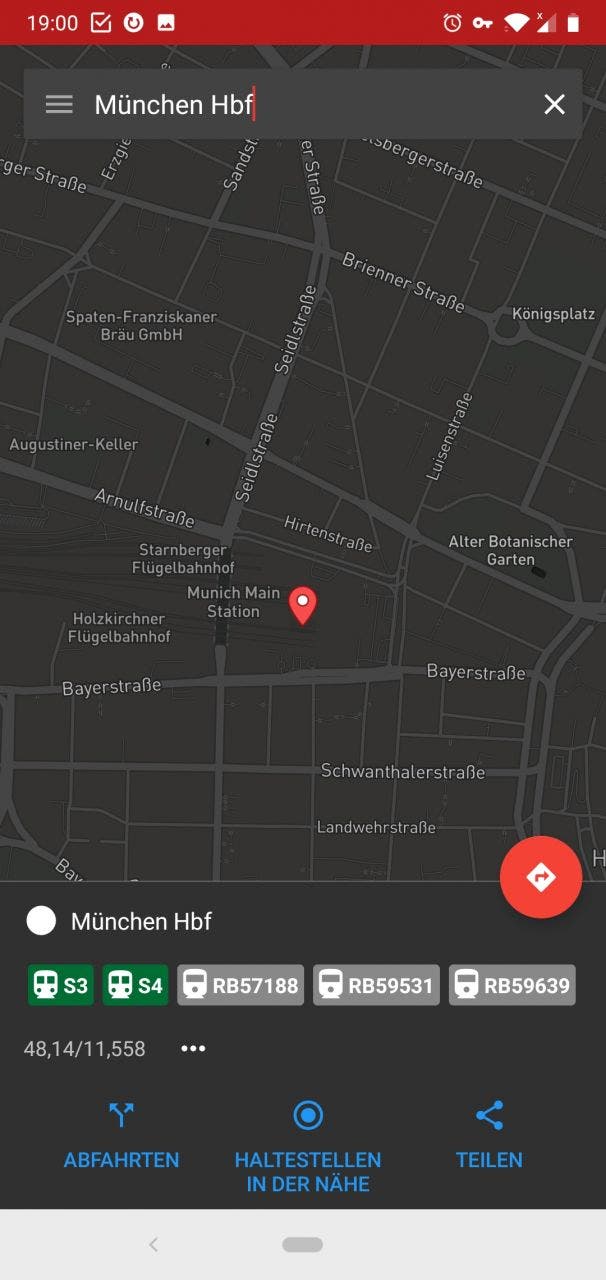The height and width of the screenshot is (1280, 606).
Task: Open the RB57188 train chip
Action: pyautogui.click(x=241, y=985)
